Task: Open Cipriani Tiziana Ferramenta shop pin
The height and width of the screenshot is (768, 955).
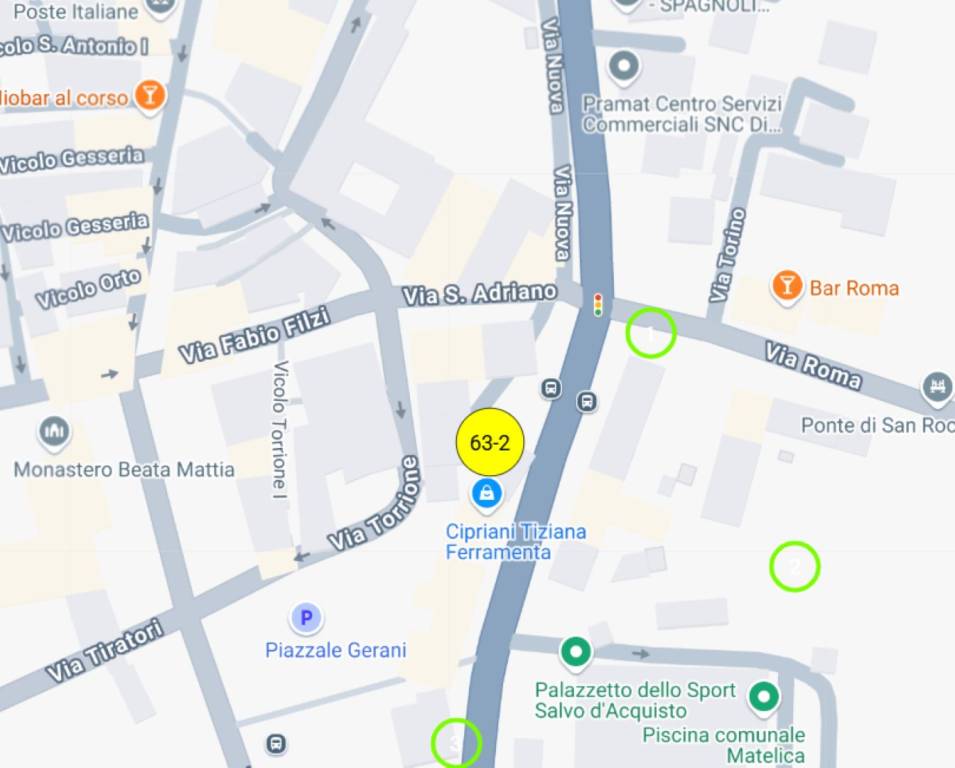Action: pos(487,491)
